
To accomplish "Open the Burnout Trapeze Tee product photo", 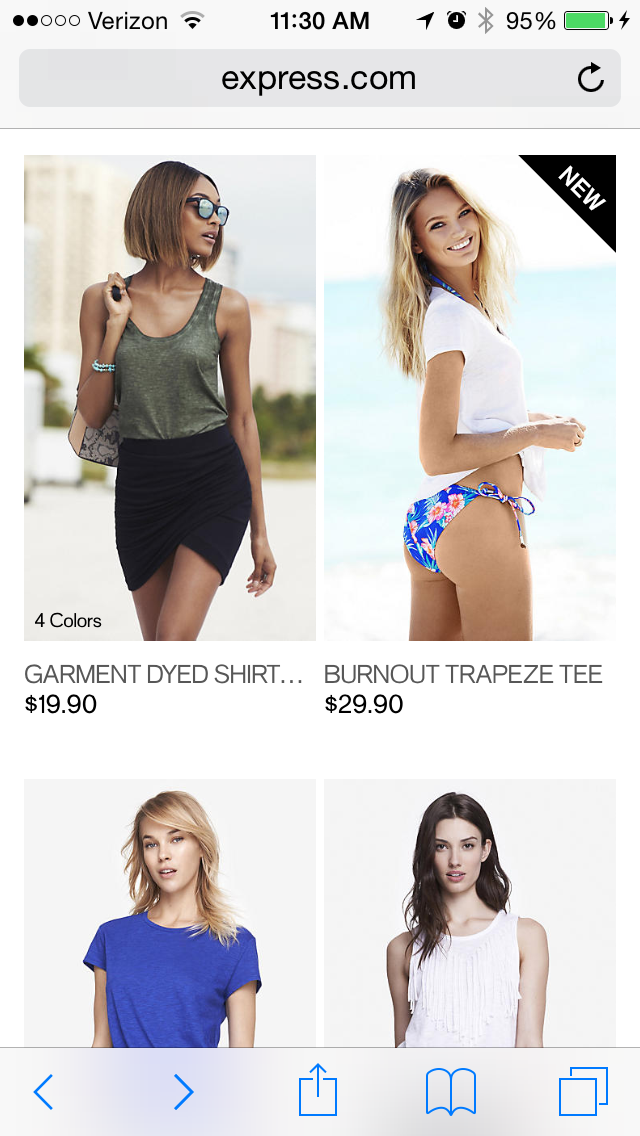I will click(470, 397).
